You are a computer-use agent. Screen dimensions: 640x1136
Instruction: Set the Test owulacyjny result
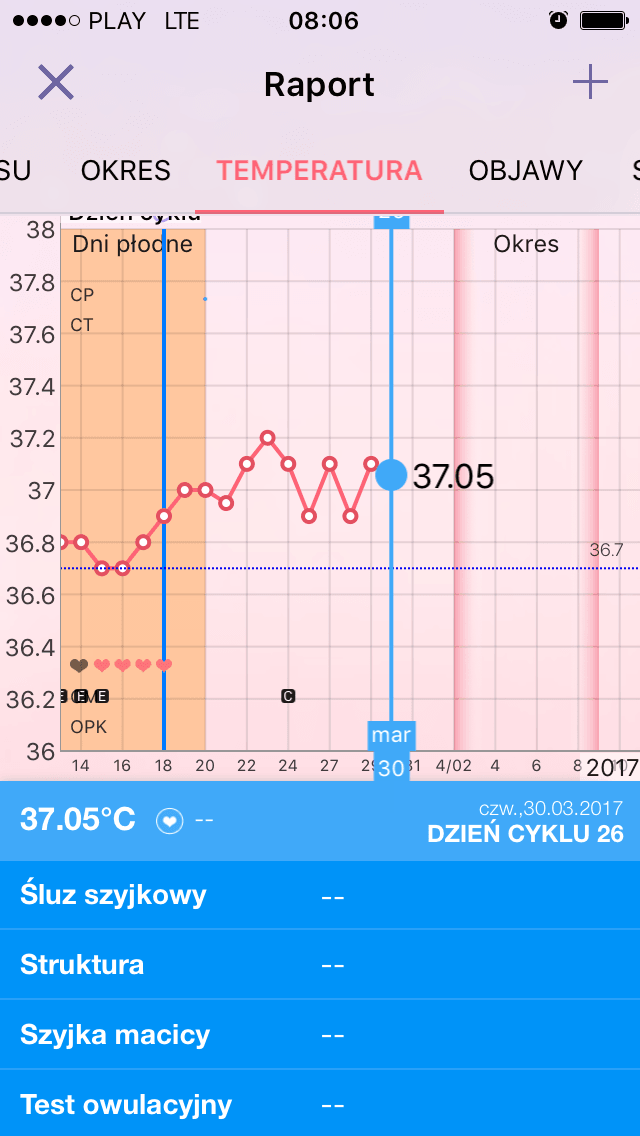(320, 1105)
